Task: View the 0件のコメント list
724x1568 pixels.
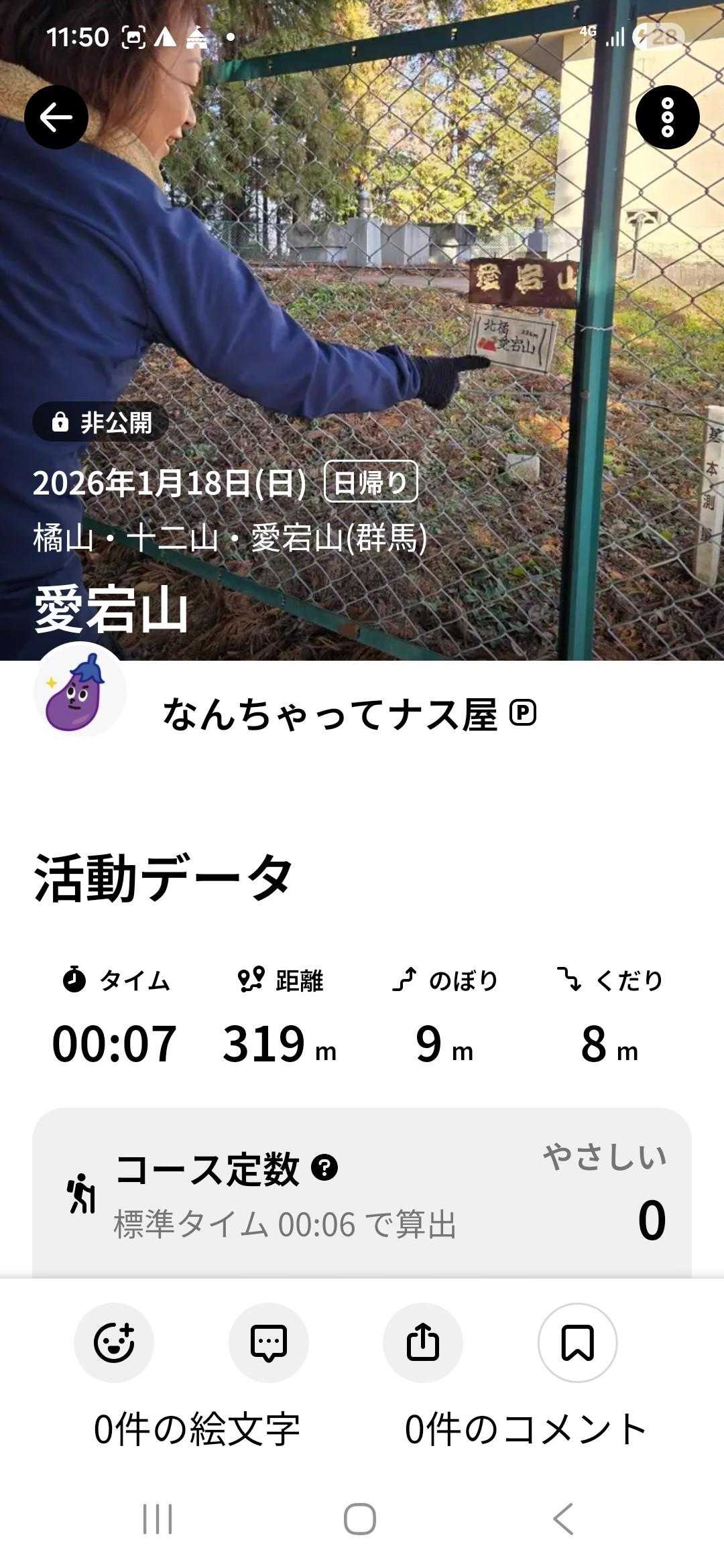Action: [526, 1429]
